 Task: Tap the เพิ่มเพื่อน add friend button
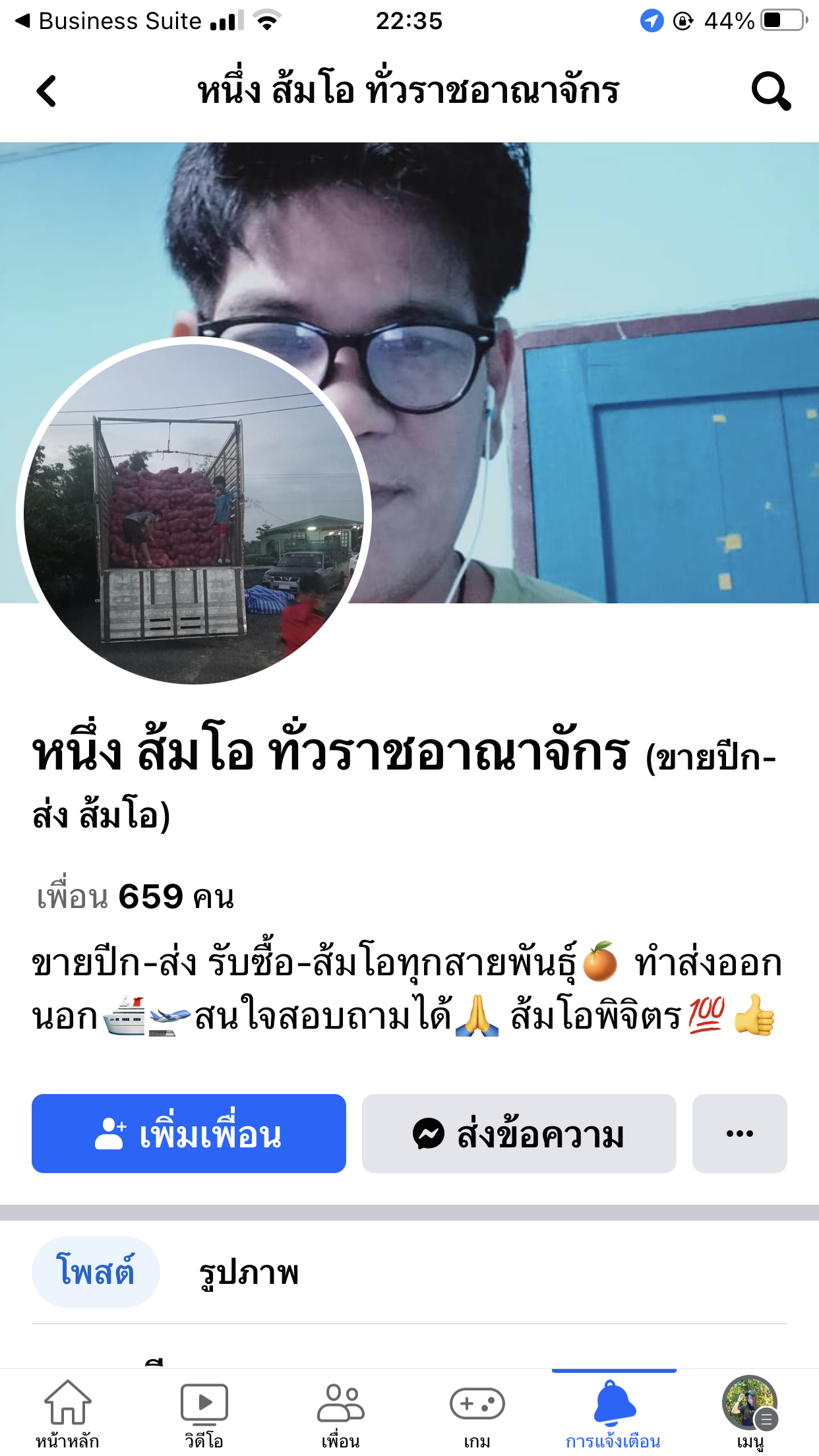click(189, 1134)
